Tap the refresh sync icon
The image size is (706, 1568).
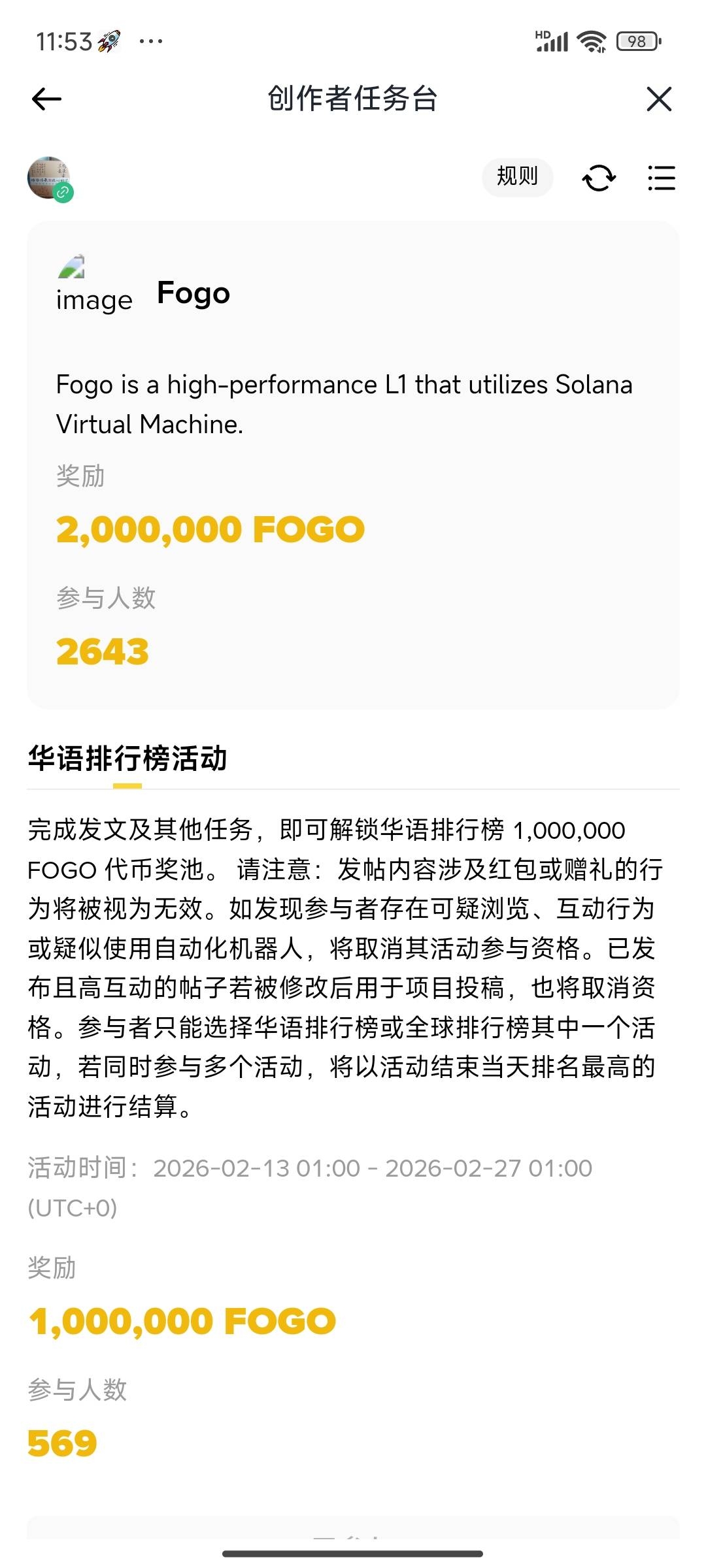coord(599,178)
